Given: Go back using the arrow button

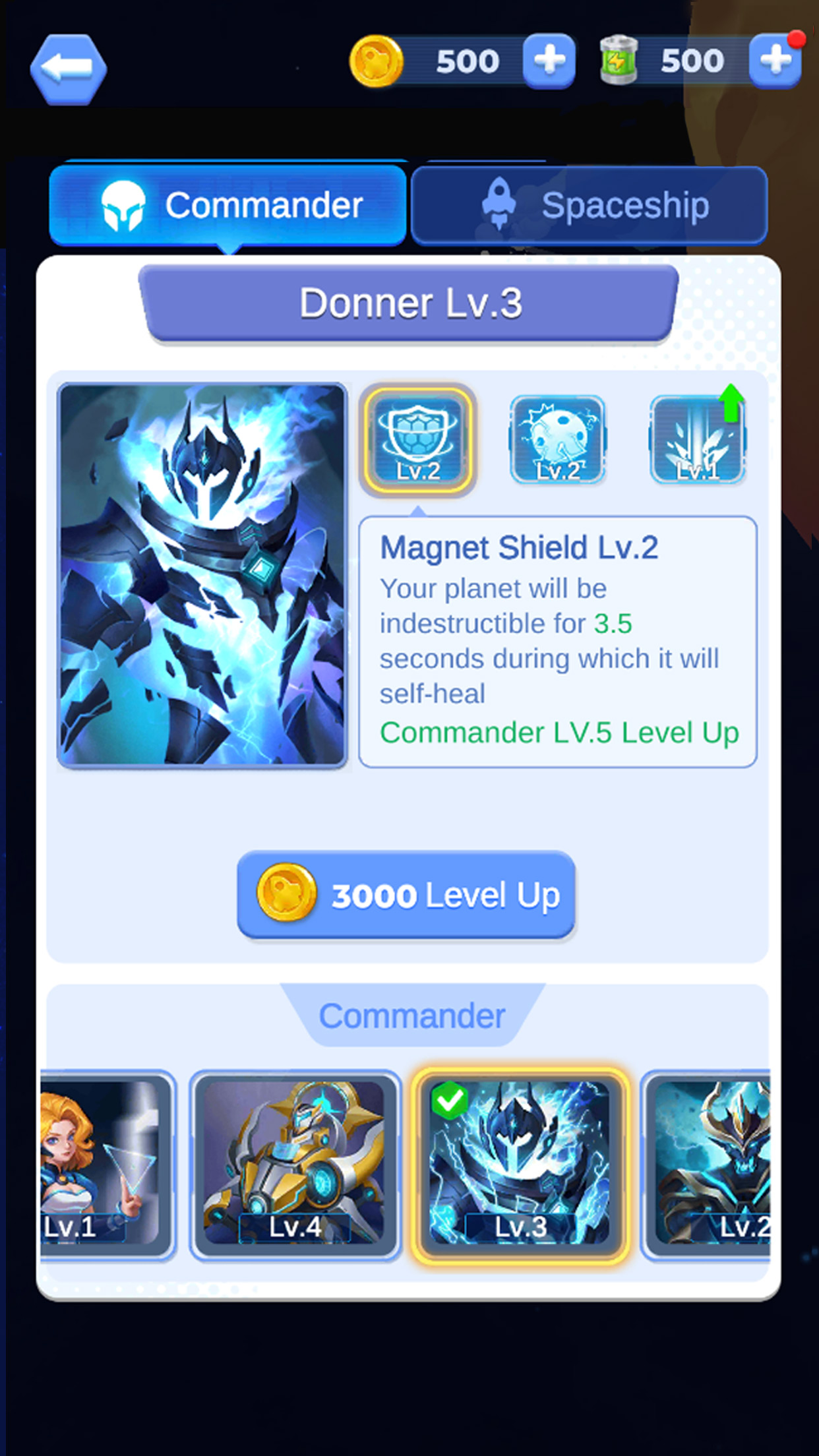Looking at the screenshot, I should coord(69,68).
